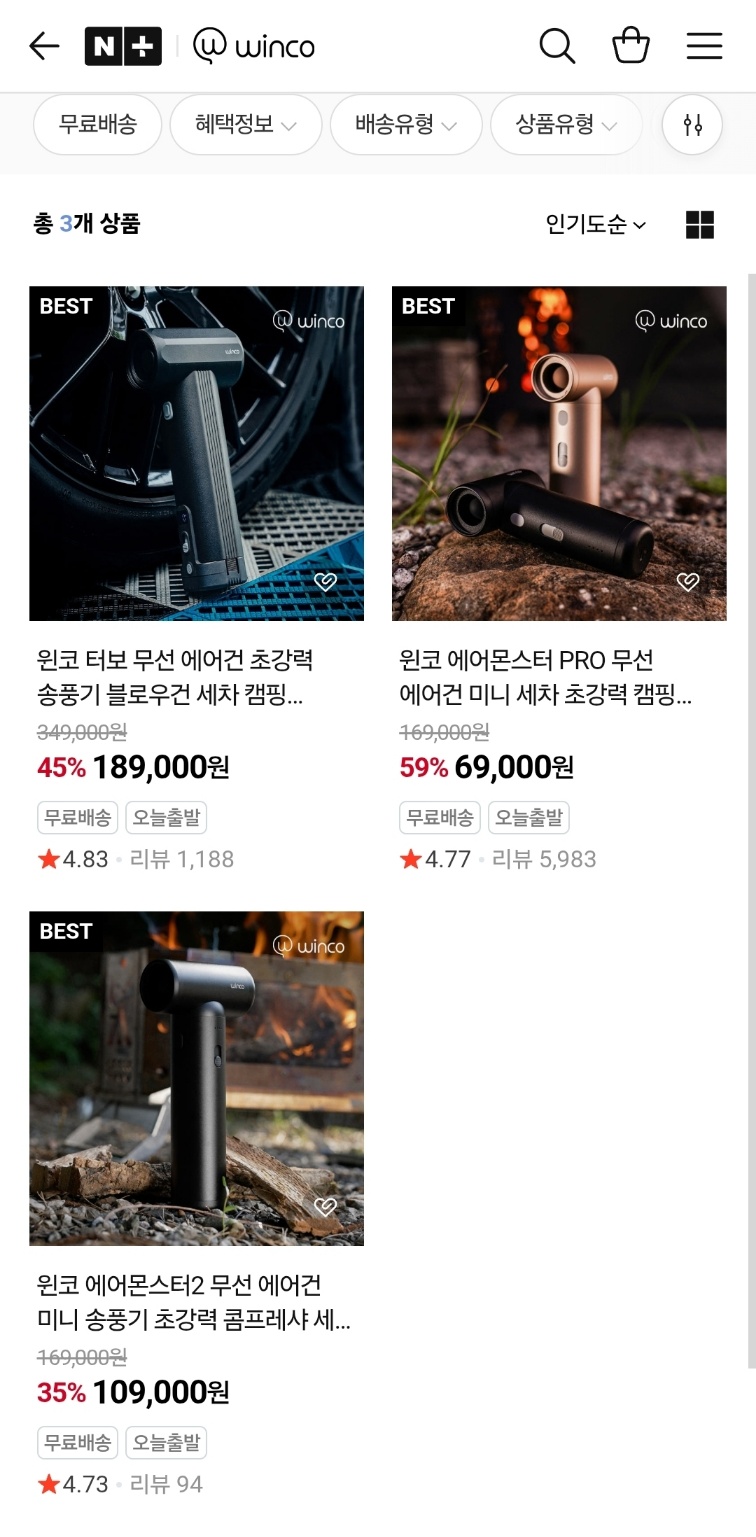
Task: Expand the 배송유형 filter dropdown
Action: (x=406, y=125)
